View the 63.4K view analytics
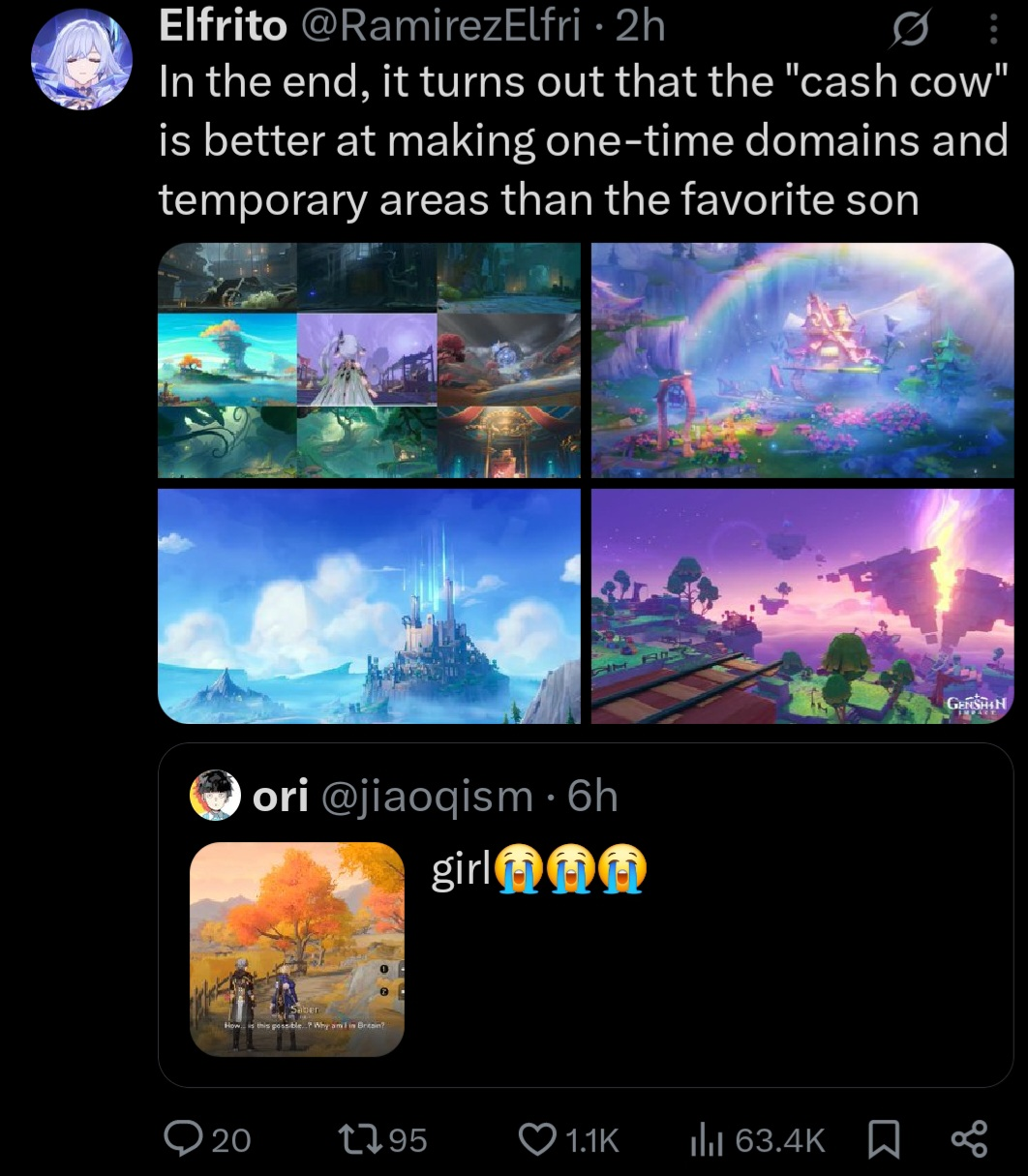The height and width of the screenshot is (1176, 1028). click(757, 1139)
